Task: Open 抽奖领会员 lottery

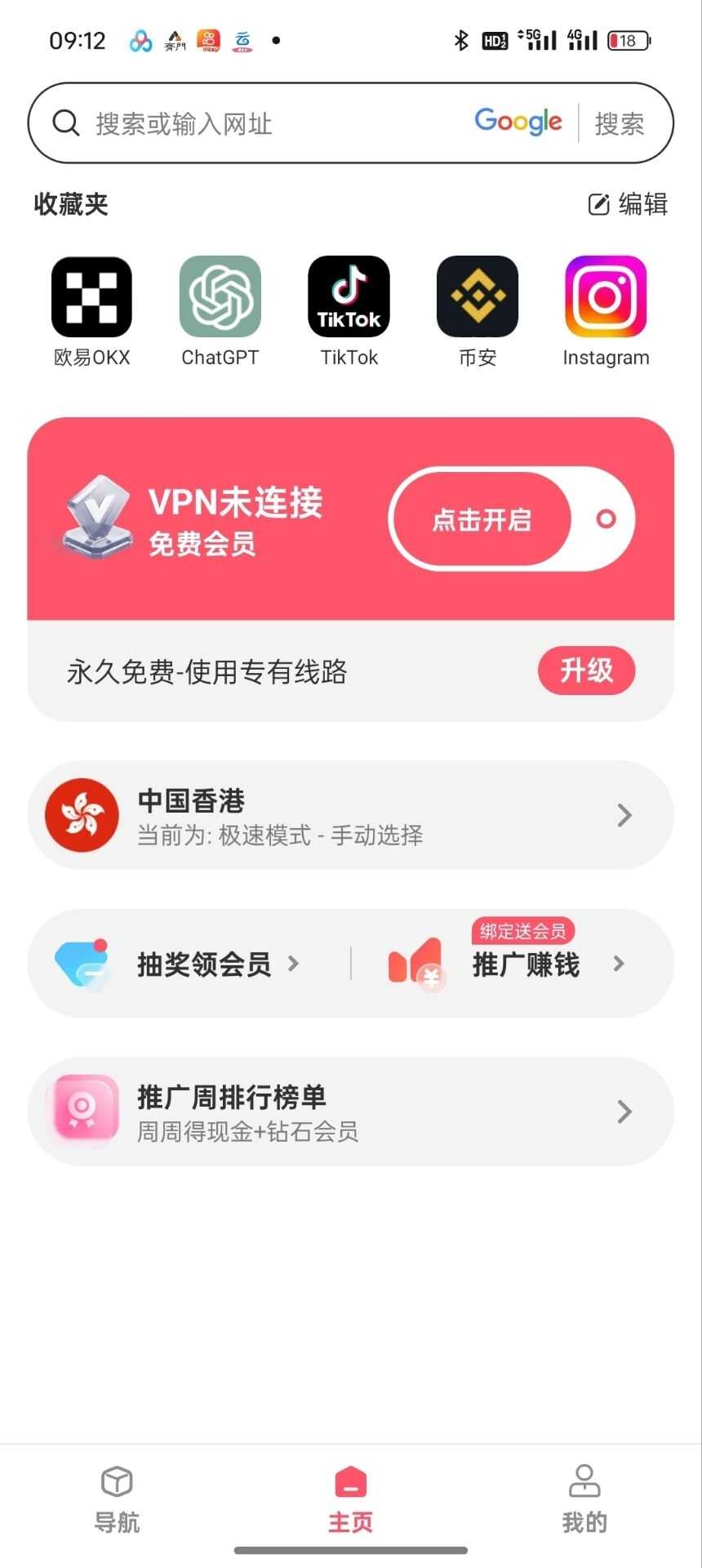Action: (x=189, y=964)
